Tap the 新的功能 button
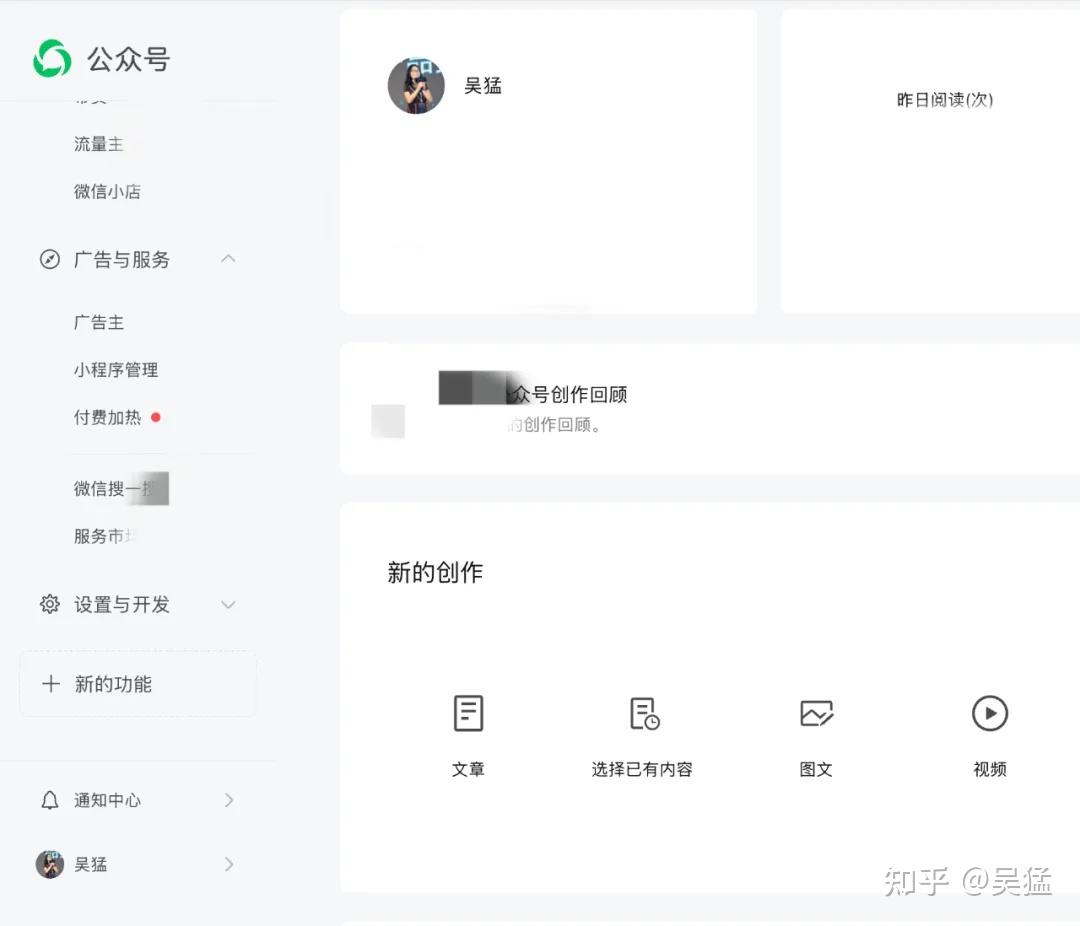The height and width of the screenshot is (926, 1080). tap(138, 684)
